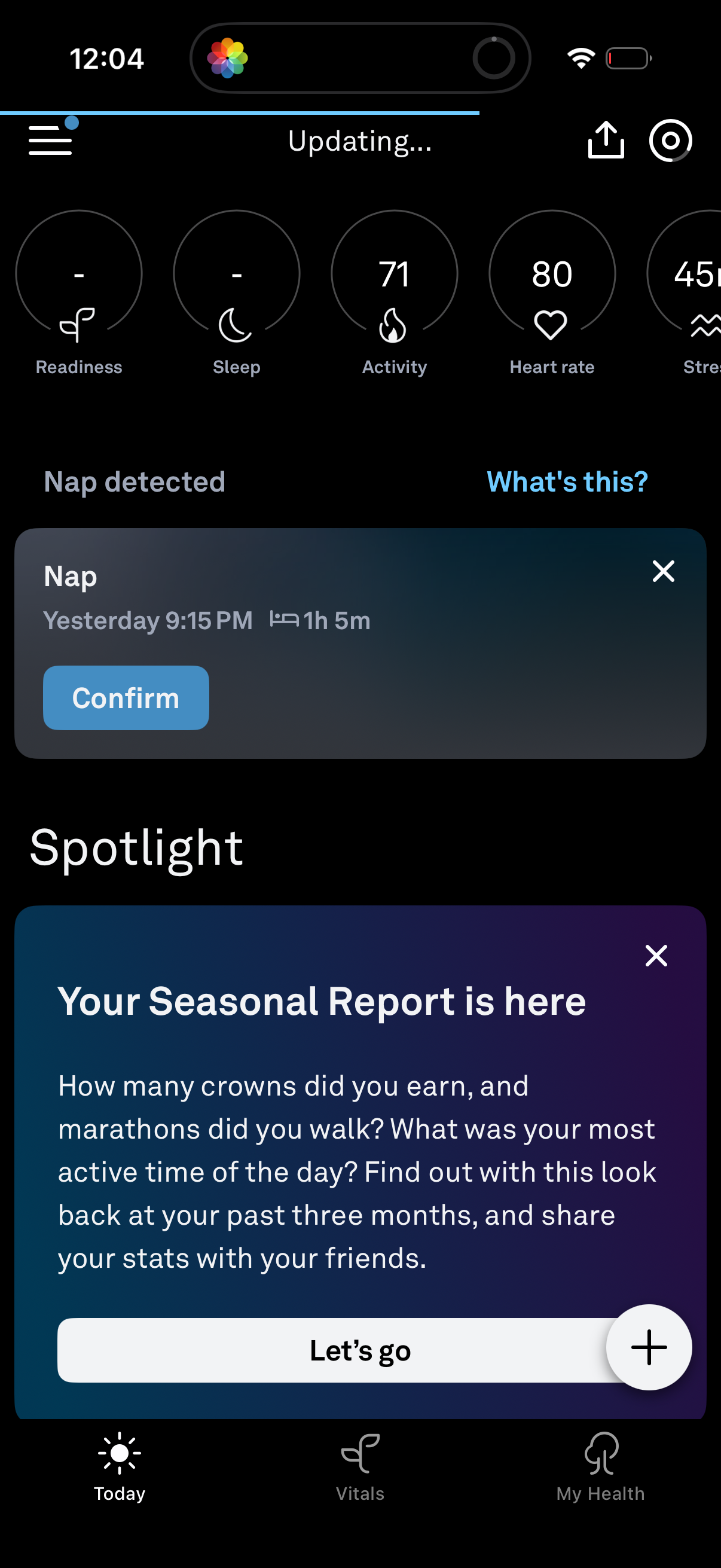
Task: Tap the plus floating action button
Action: 648,1348
